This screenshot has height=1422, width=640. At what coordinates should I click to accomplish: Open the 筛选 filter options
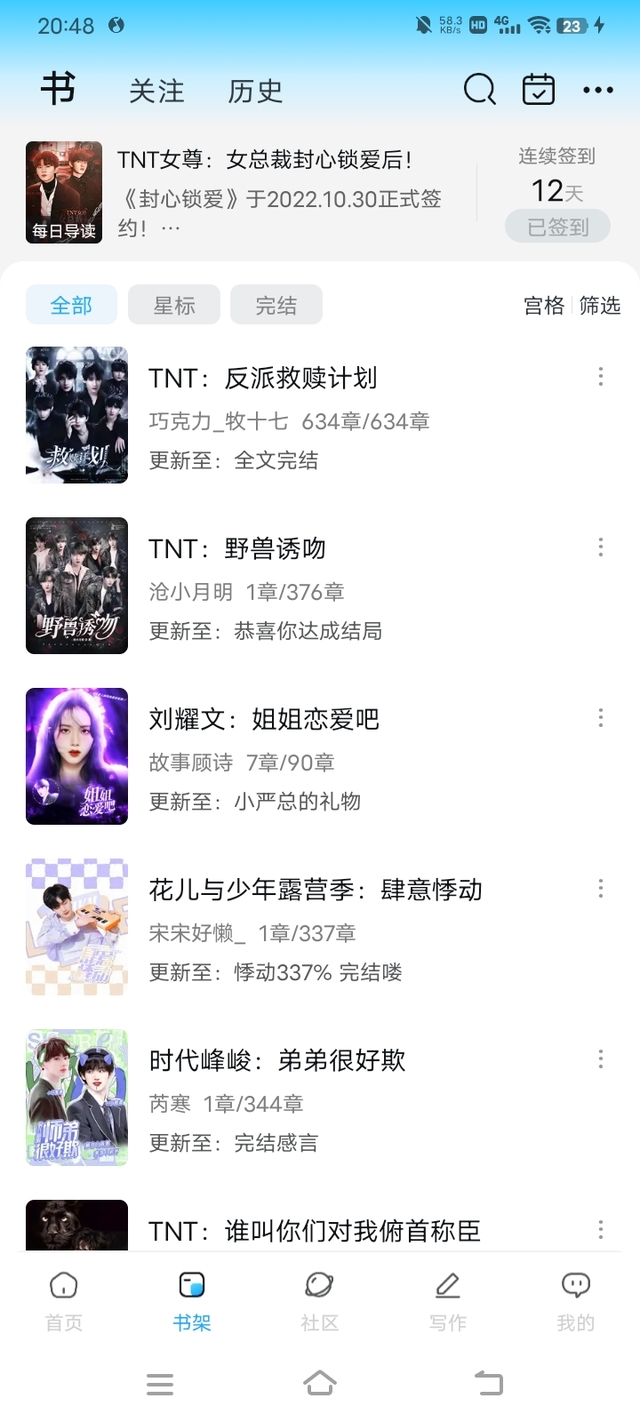click(600, 306)
